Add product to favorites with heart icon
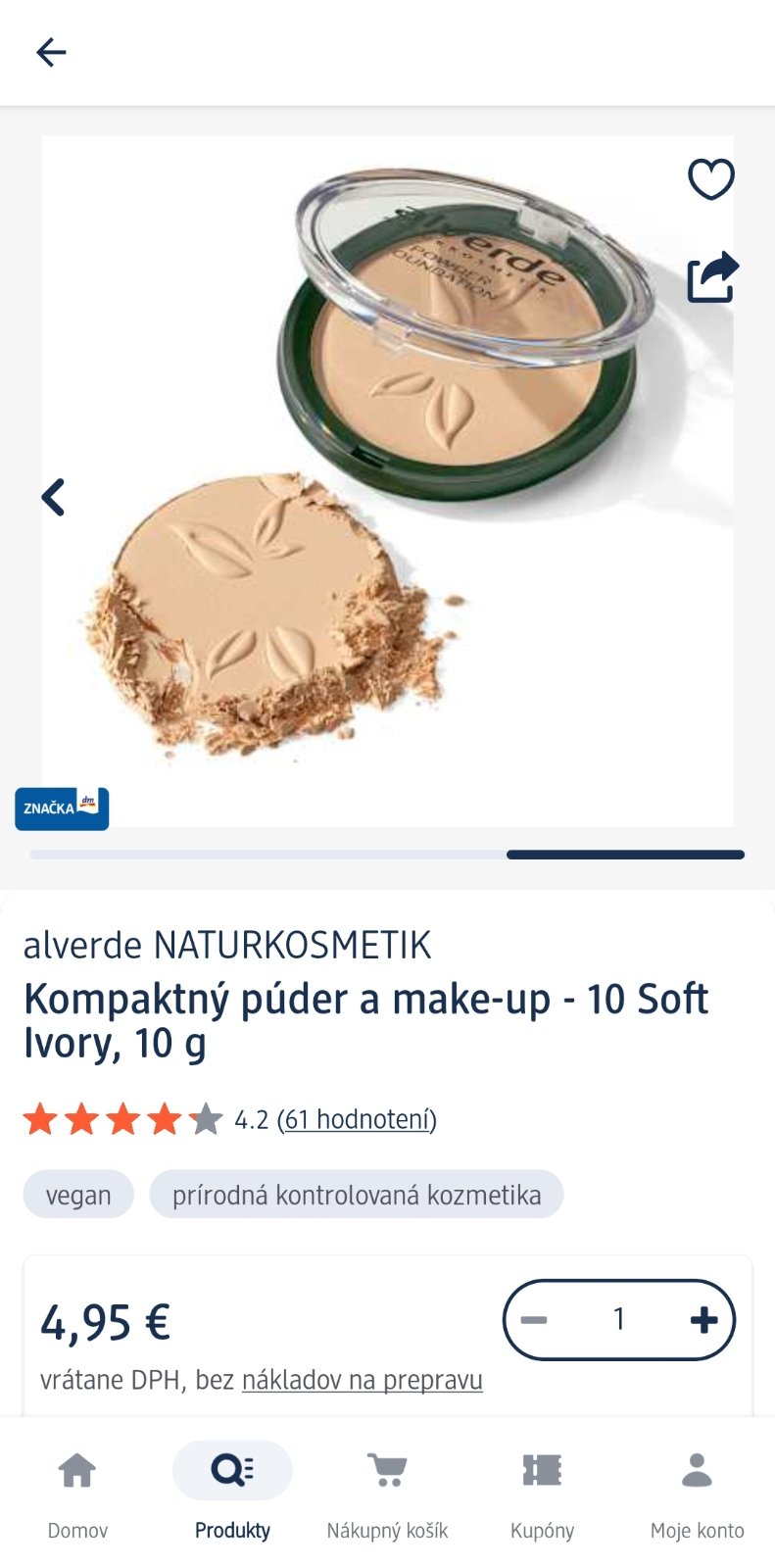 pyautogui.click(x=710, y=179)
